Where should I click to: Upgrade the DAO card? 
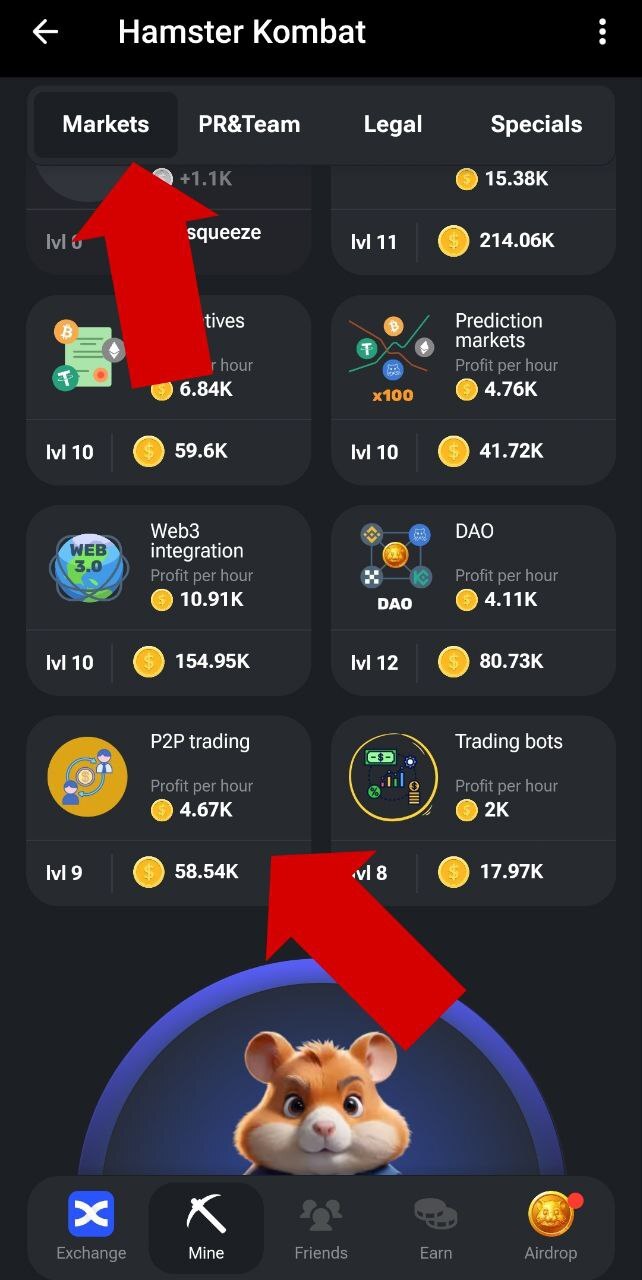[x=472, y=600]
